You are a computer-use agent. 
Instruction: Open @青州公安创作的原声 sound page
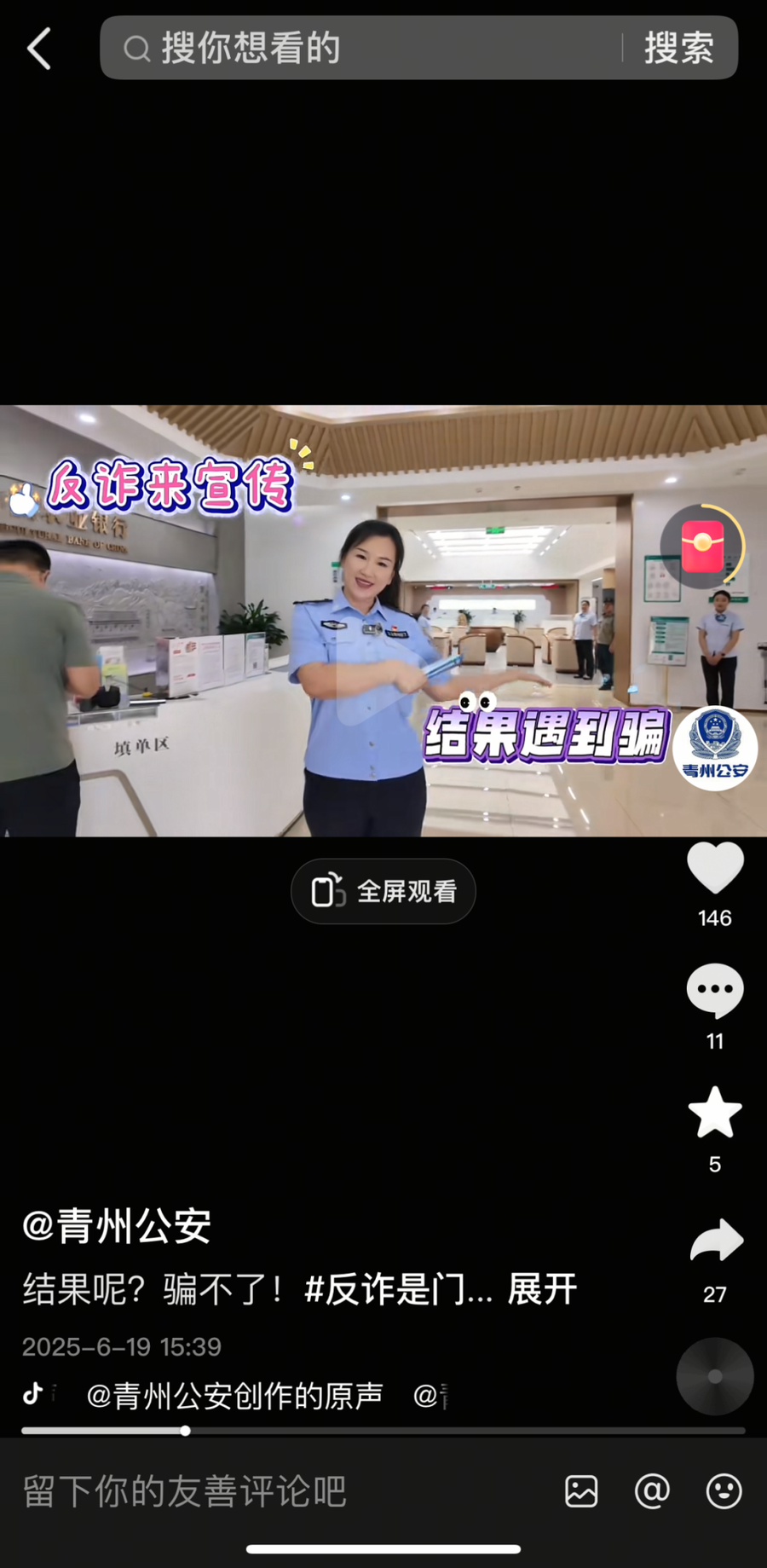coord(234,1396)
